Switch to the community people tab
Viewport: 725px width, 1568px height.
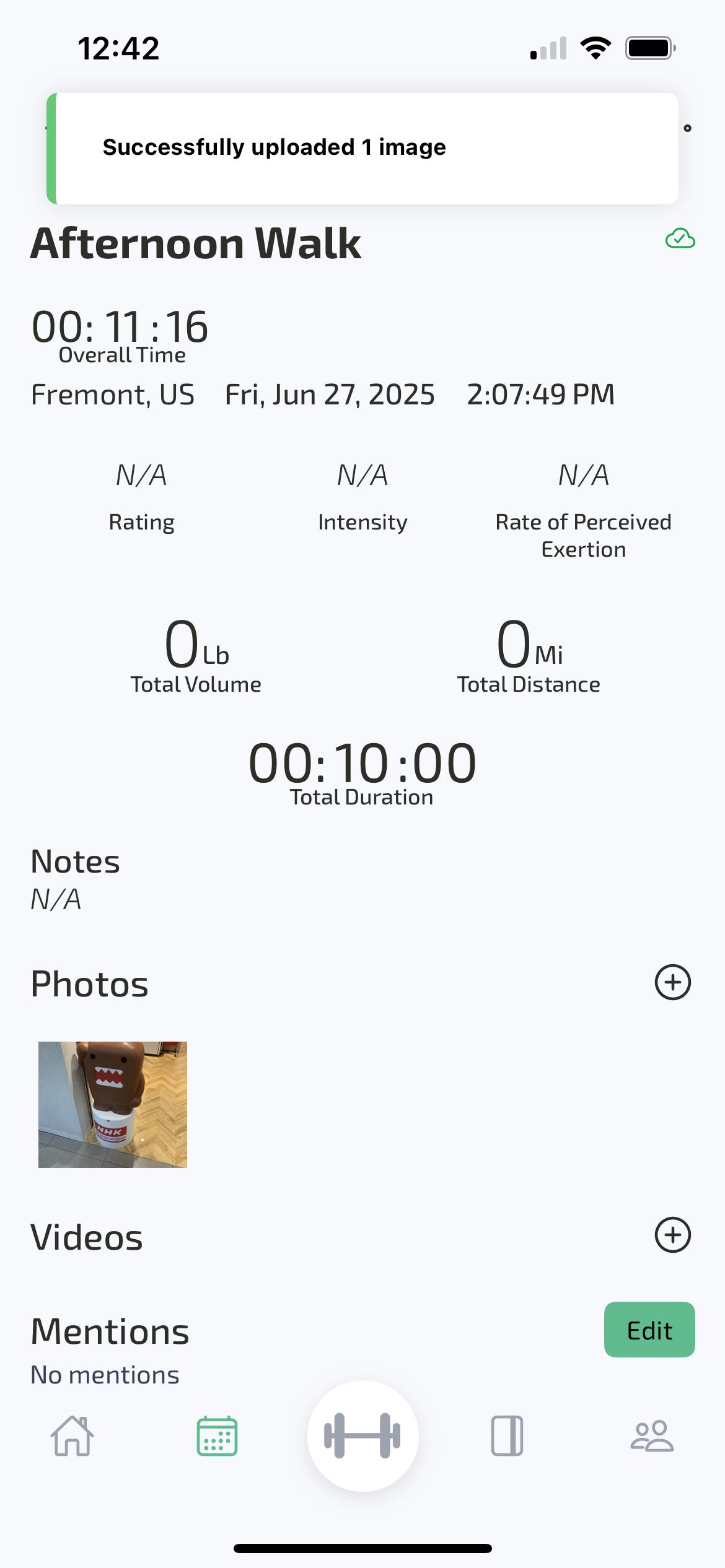[x=652, y=1435]
